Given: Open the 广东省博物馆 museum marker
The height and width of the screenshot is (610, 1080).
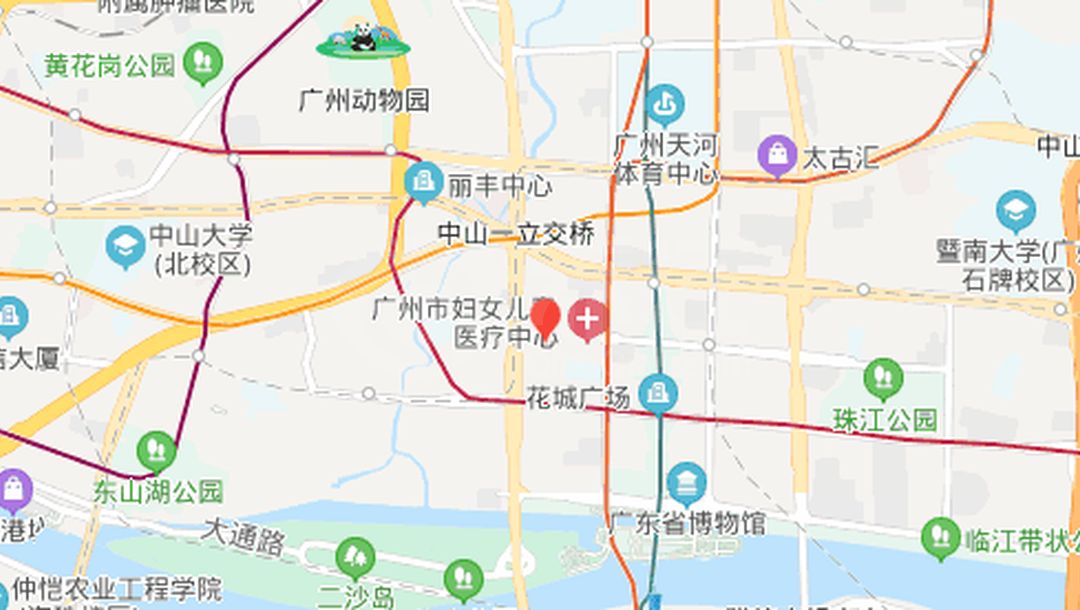Looking at the screenshot, I should [687, 484].
